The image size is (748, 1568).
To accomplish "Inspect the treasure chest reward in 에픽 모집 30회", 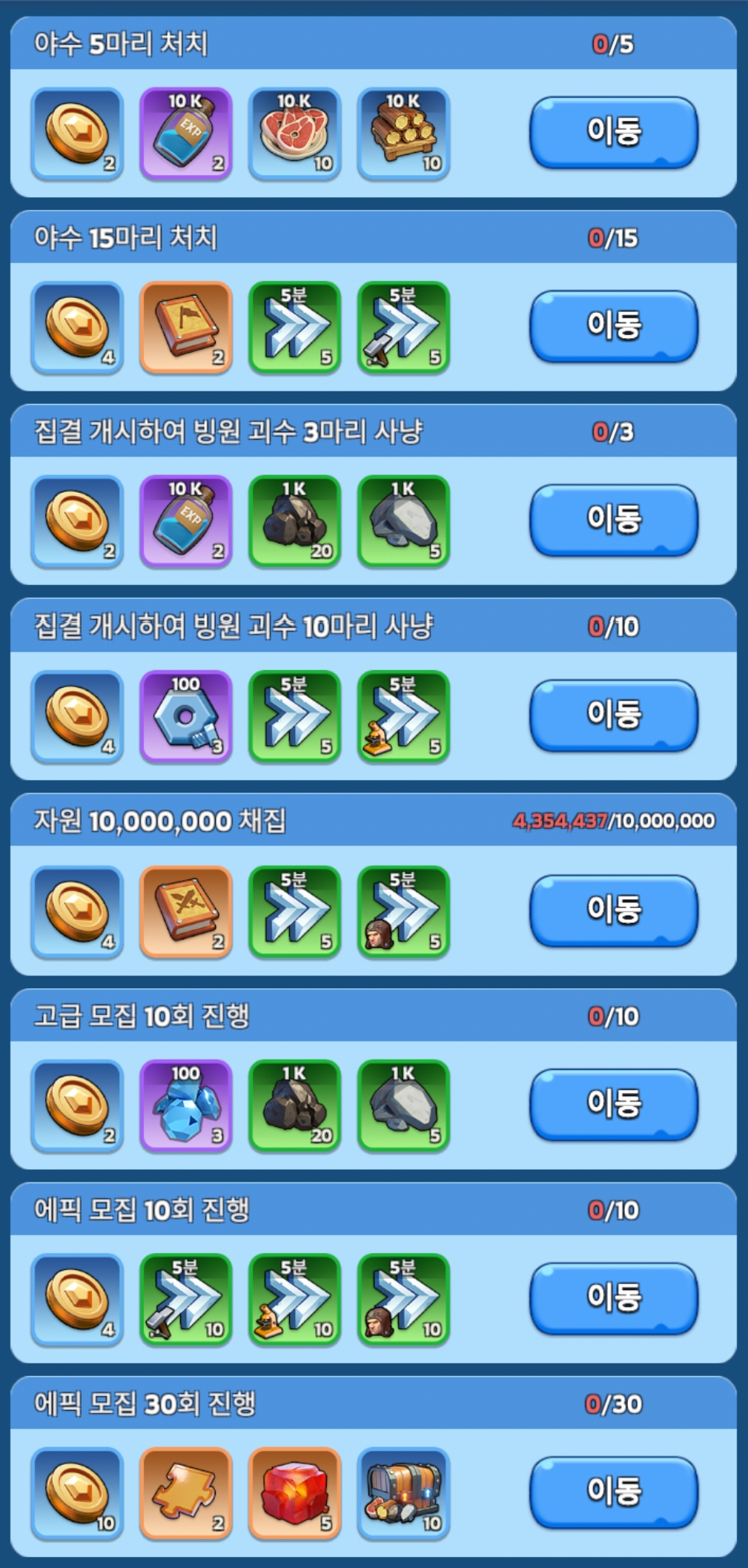I will click(403, 1493).
